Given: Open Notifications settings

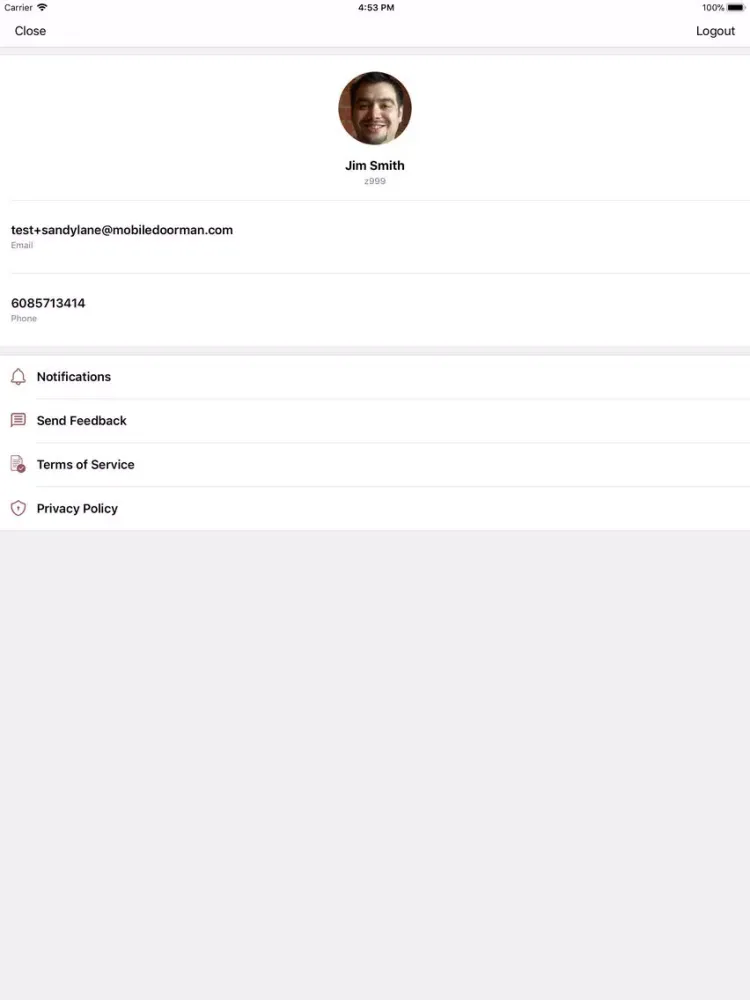Looking at the screenshot, I should click(x=74, y=377).
